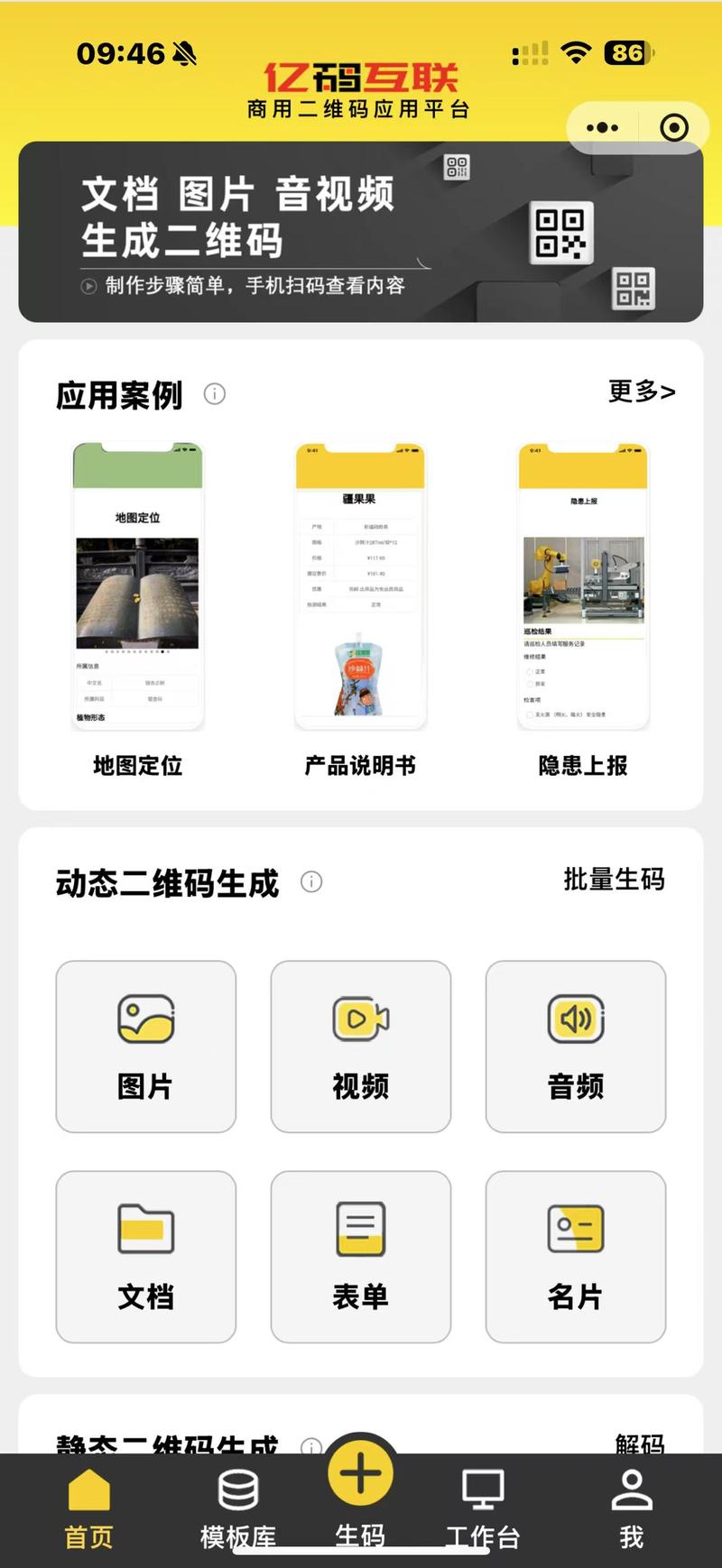This screenshot has height=1568, width=722.
Task: Open 批量生码 batch generation
Action: 615,880
